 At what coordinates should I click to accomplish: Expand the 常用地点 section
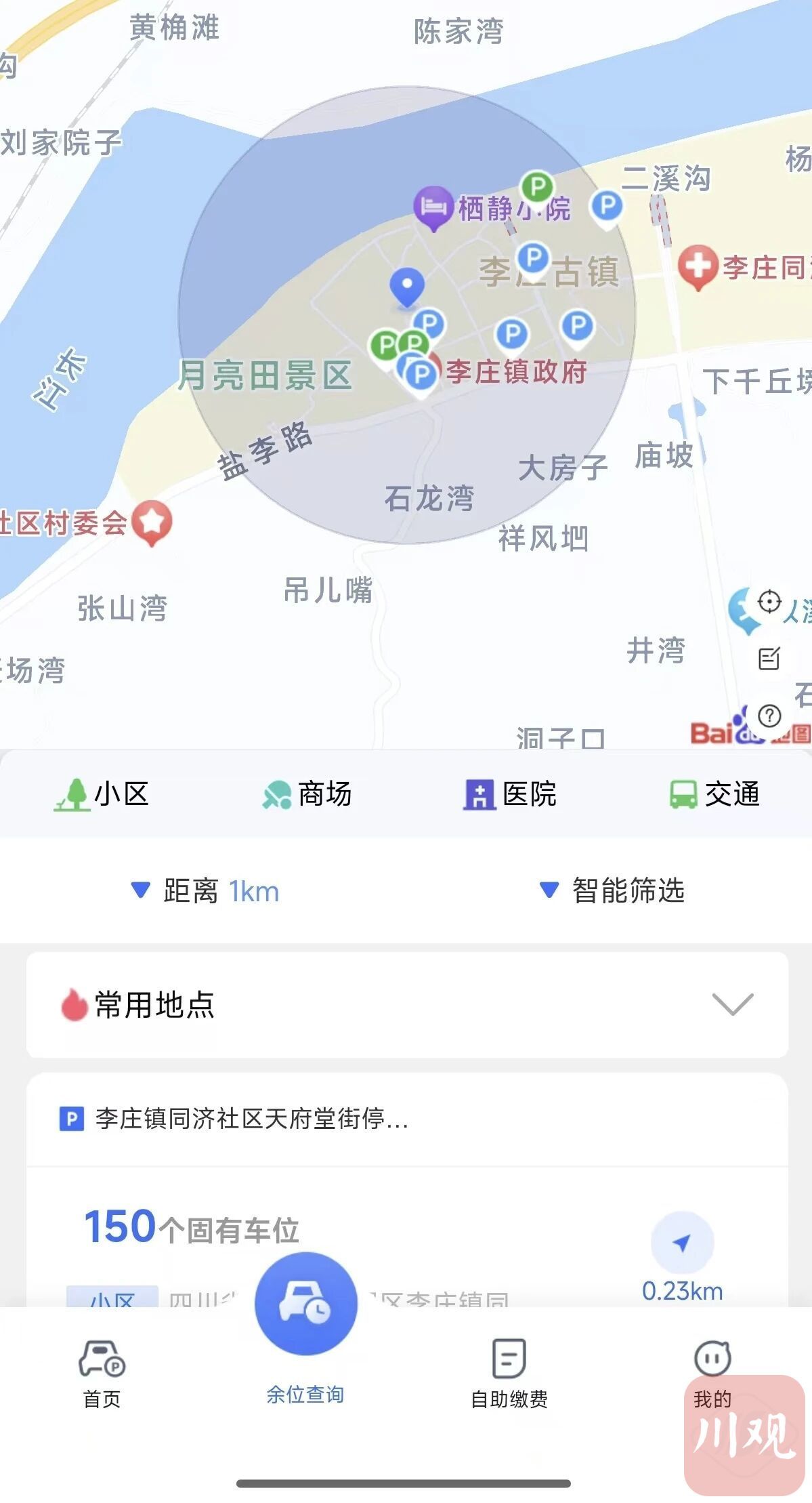pyautogui.click(x=733, y=1004)
